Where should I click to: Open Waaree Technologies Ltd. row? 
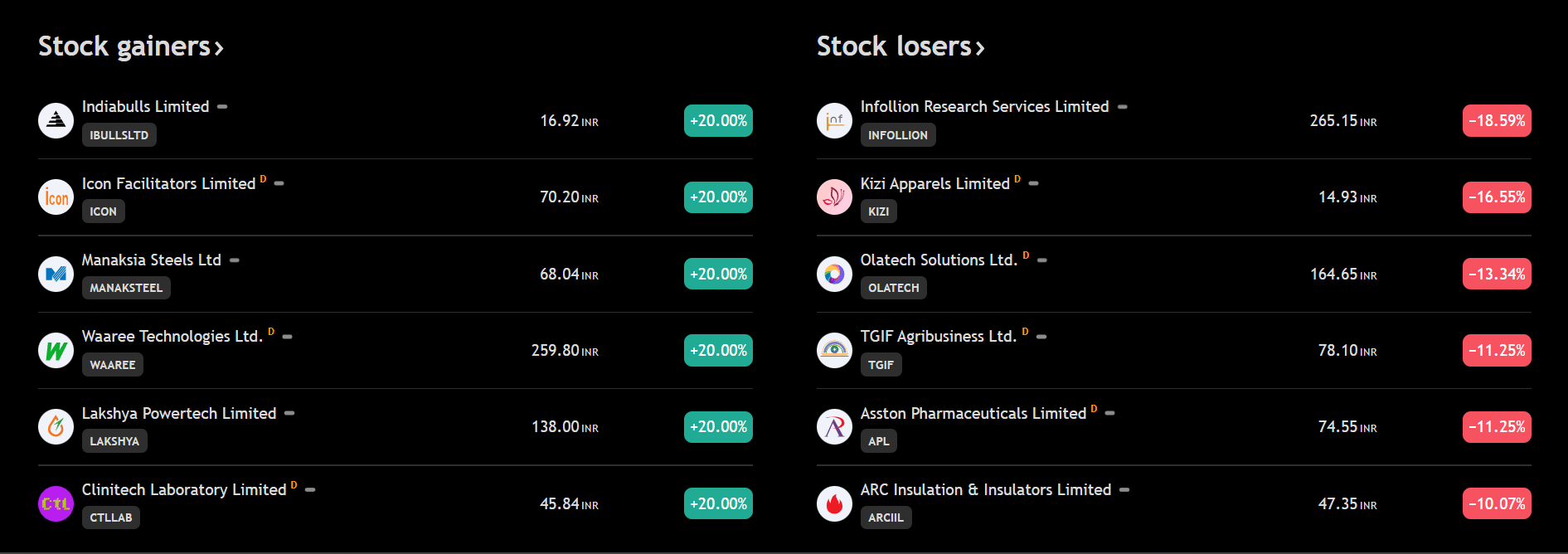point(172,337)
